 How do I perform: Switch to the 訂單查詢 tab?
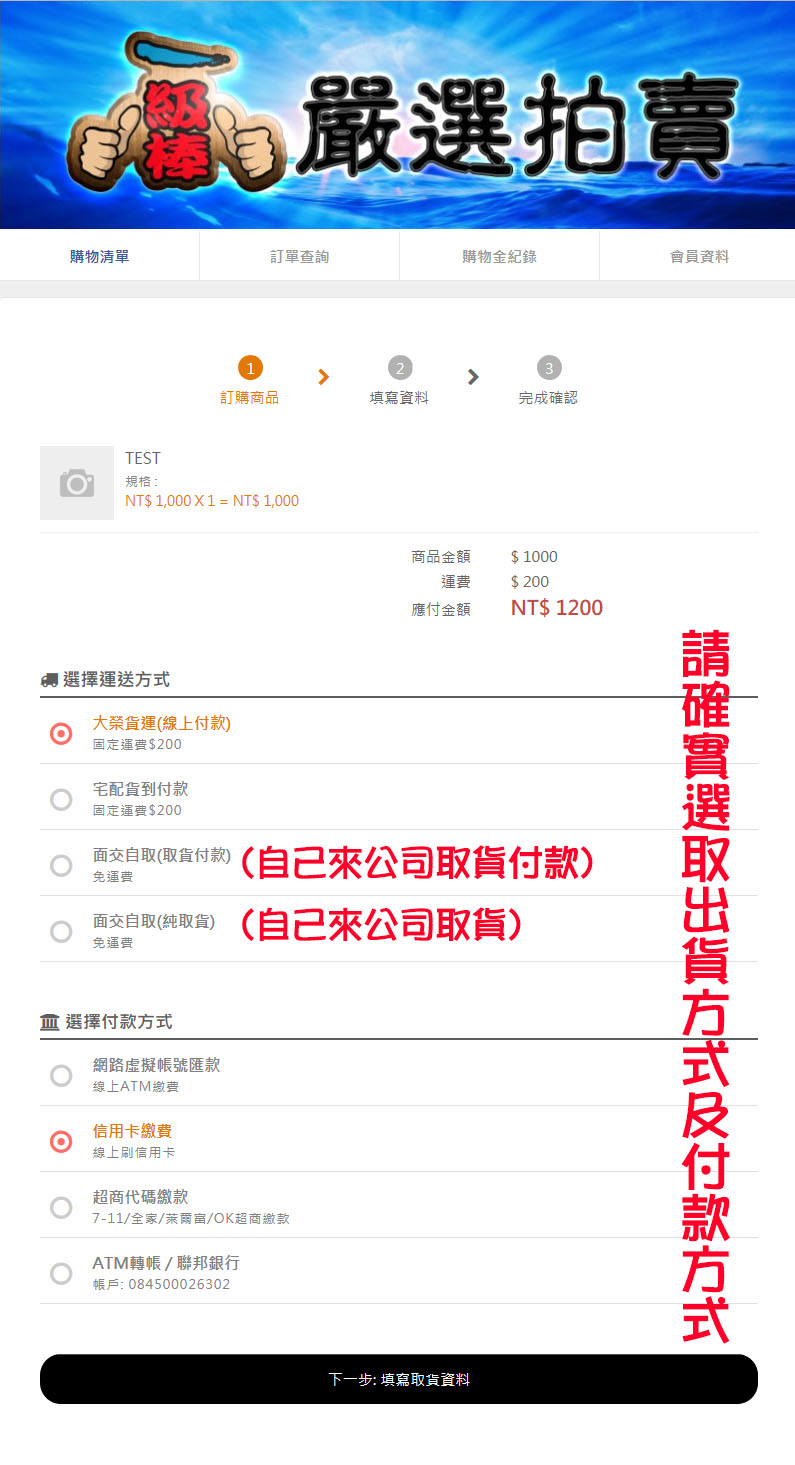(x=300, y=256)
